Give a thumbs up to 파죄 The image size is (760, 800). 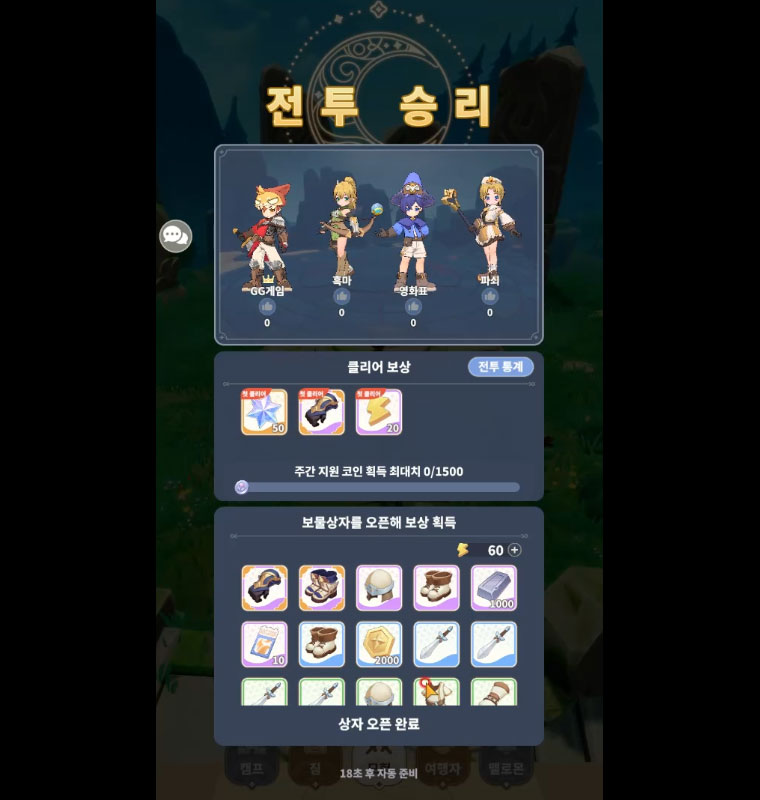[490, 297]
